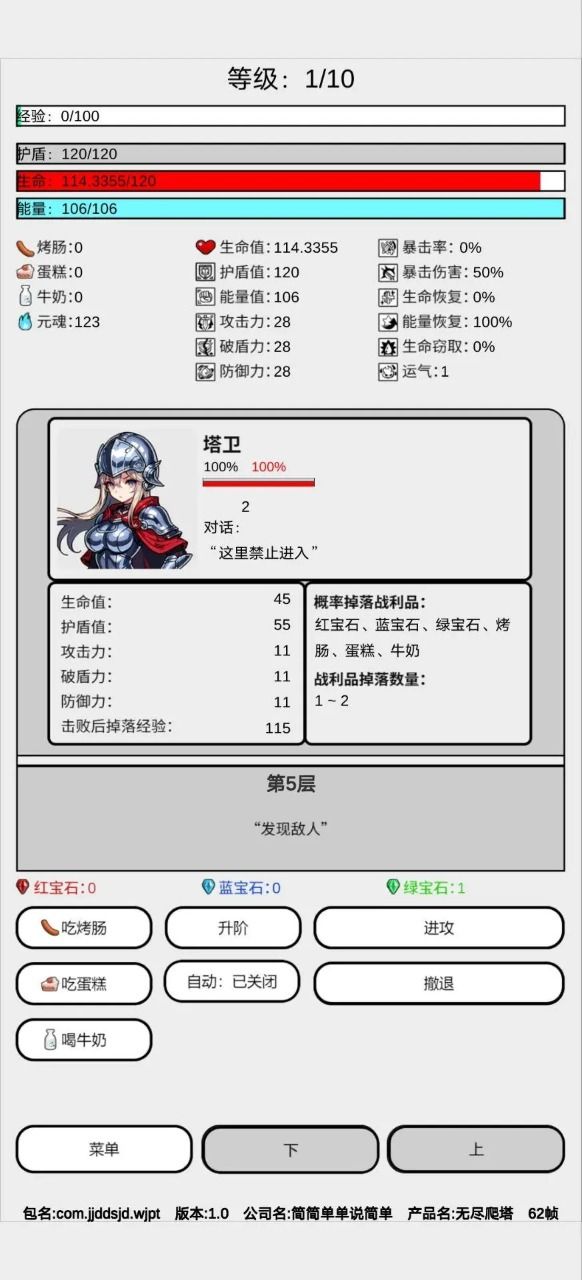Select the 升阶 upgrade button
This screenshot has width=582, height=1280.
point(233,927)
